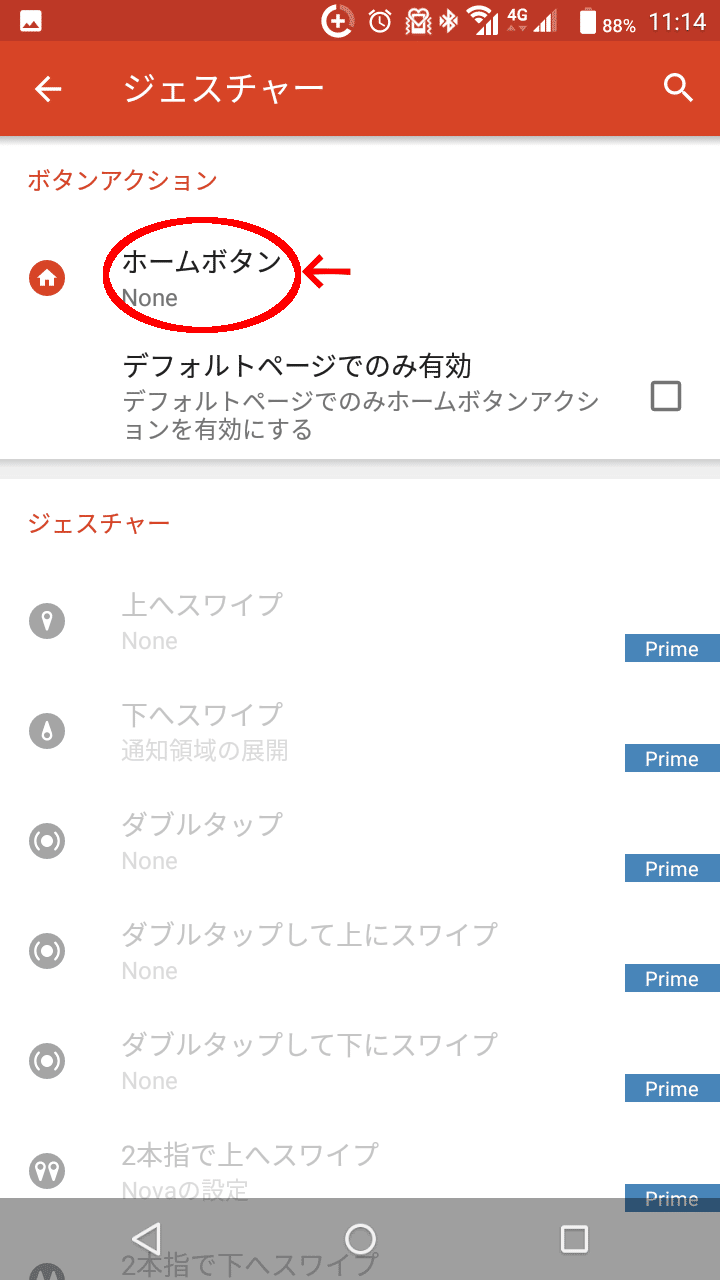Open the 下へスワイプ action selector

300,730
